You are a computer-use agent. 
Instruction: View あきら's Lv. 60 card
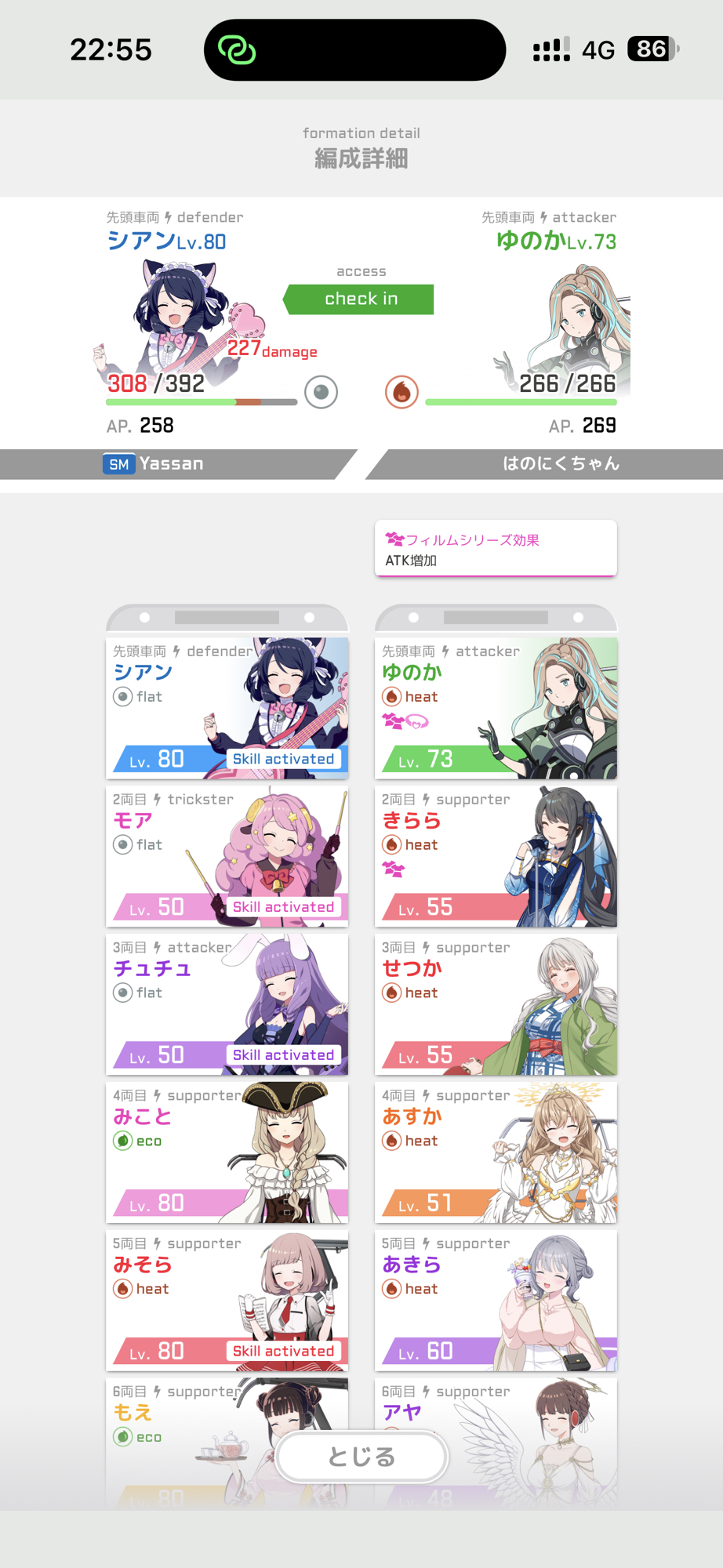point(496,1301)
